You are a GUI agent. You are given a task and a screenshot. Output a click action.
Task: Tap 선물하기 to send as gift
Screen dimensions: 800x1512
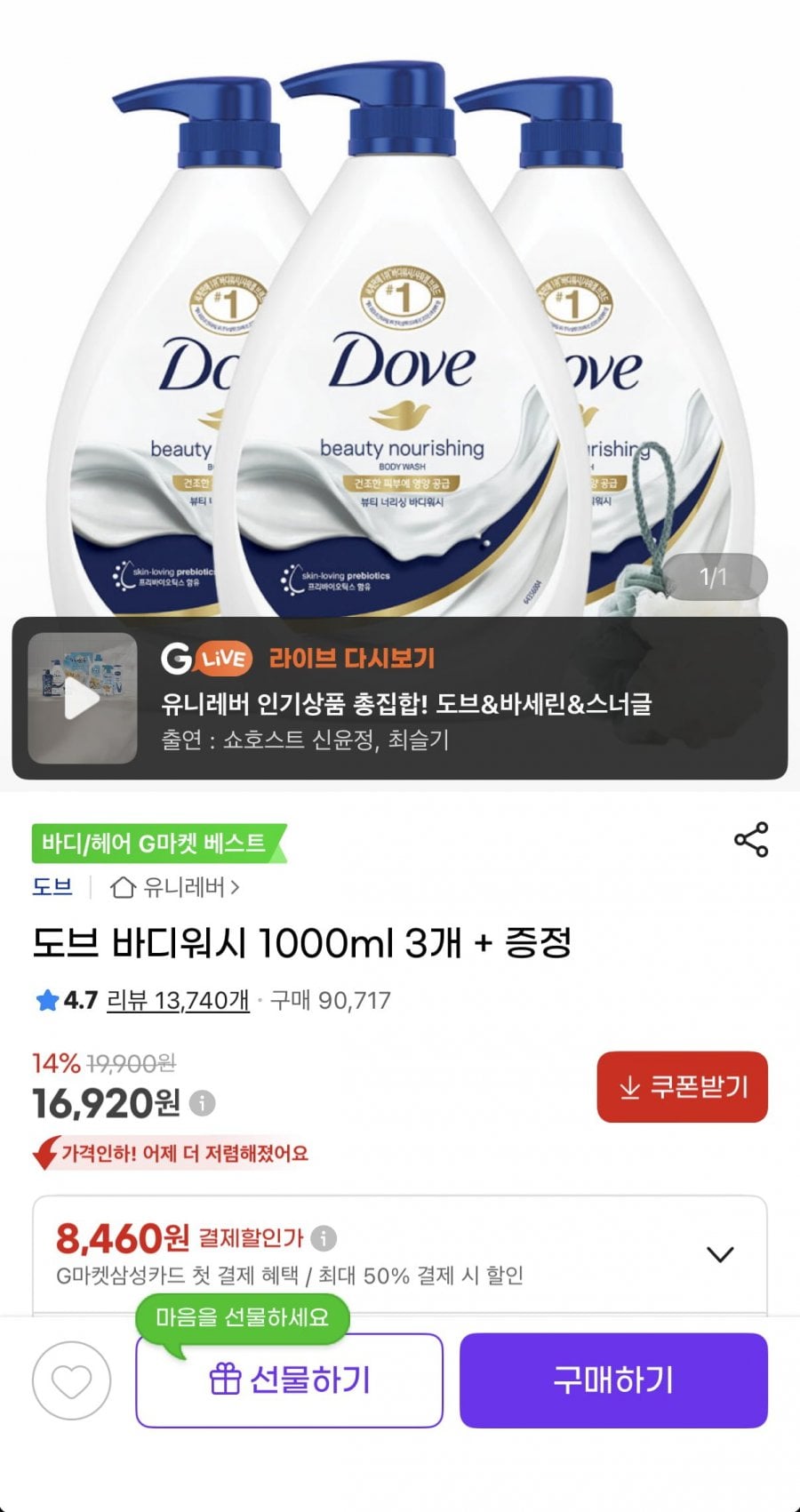(289, 1380)
